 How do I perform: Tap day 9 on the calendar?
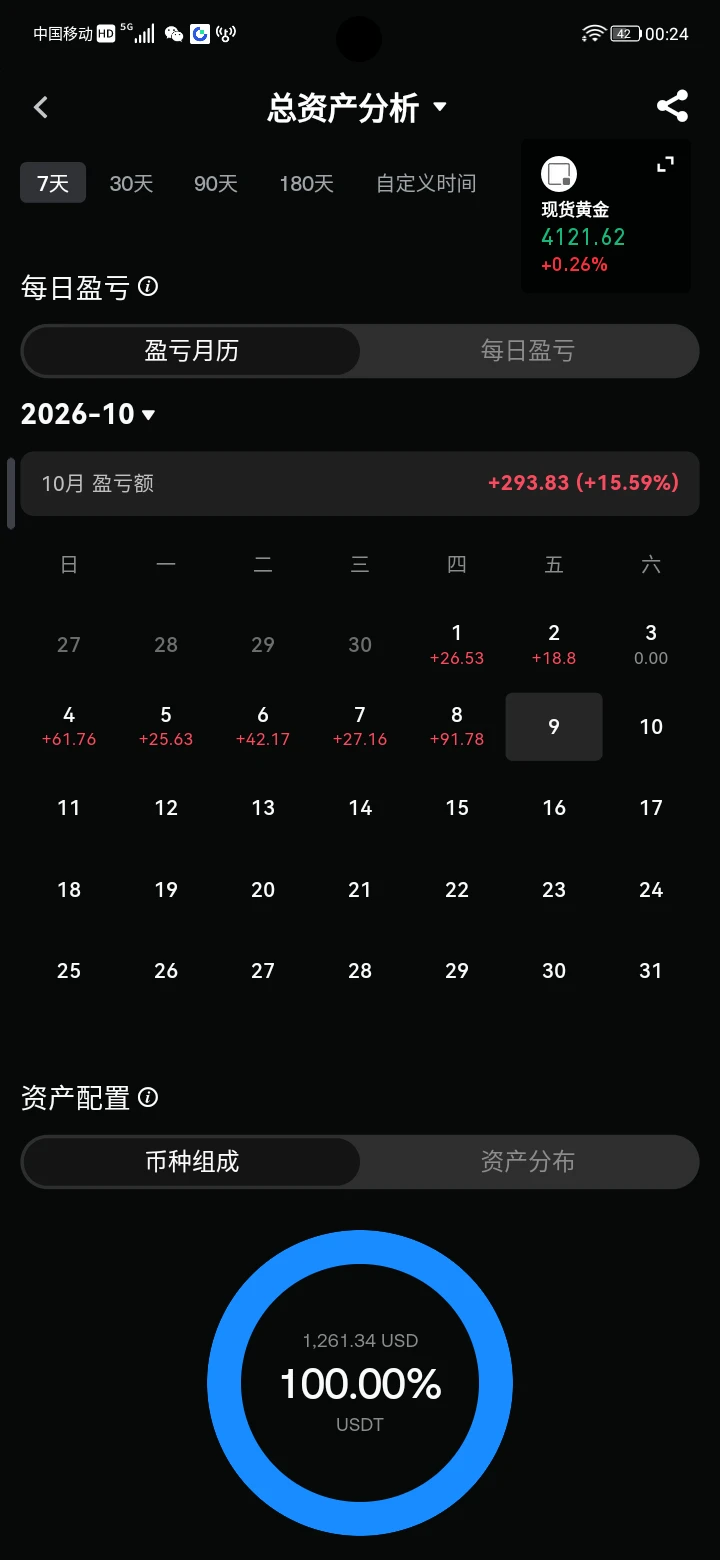click(554, 727)
